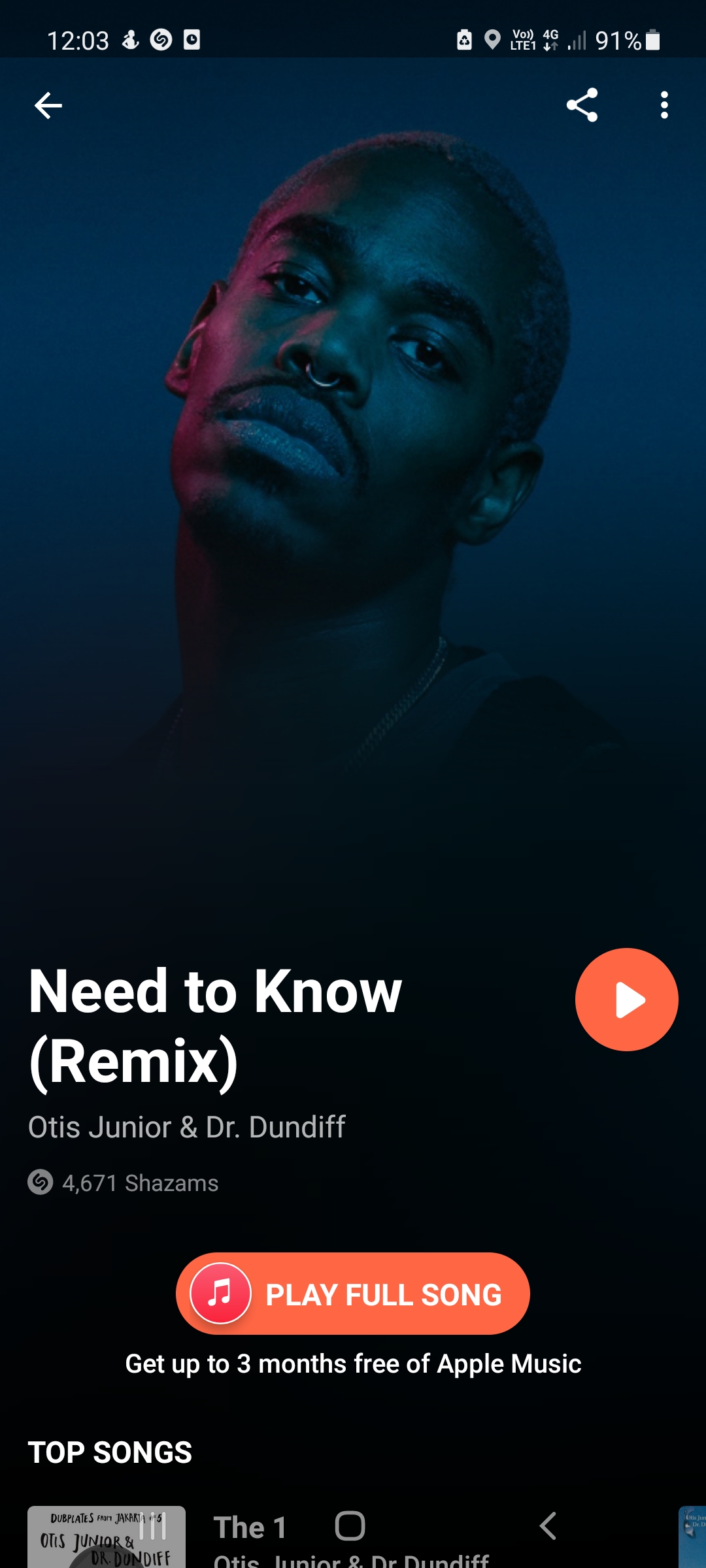
Task: Tap the system back button
Action: click(548, 1527)
